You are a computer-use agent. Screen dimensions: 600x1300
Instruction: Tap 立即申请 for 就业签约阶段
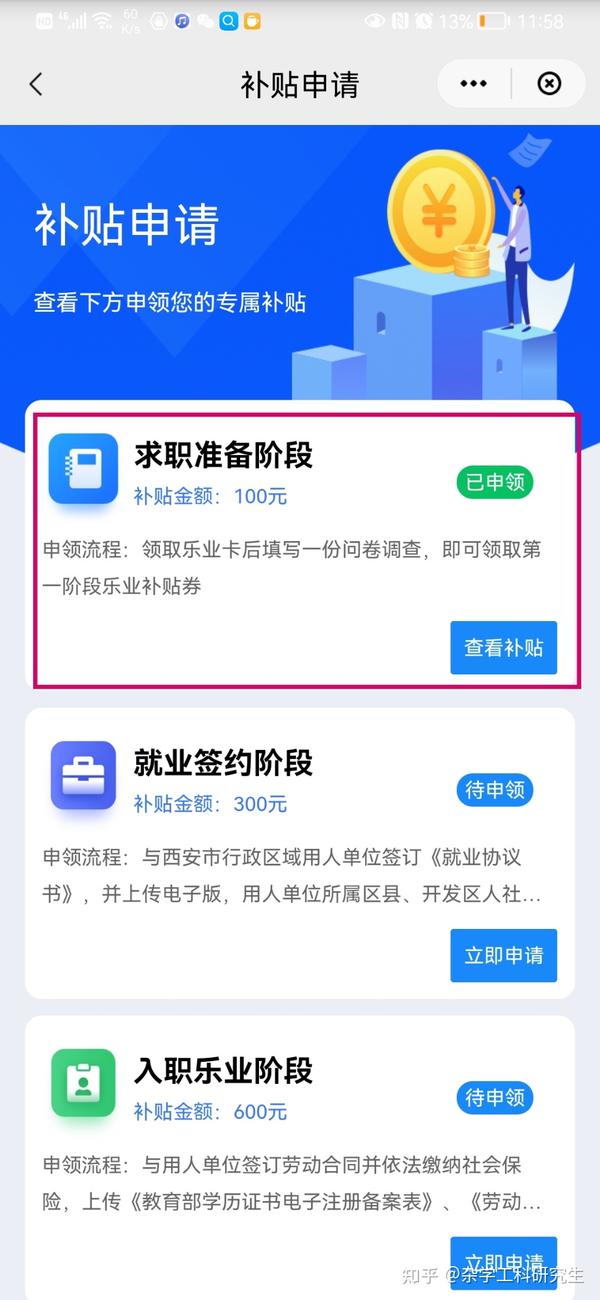point(504,955)
